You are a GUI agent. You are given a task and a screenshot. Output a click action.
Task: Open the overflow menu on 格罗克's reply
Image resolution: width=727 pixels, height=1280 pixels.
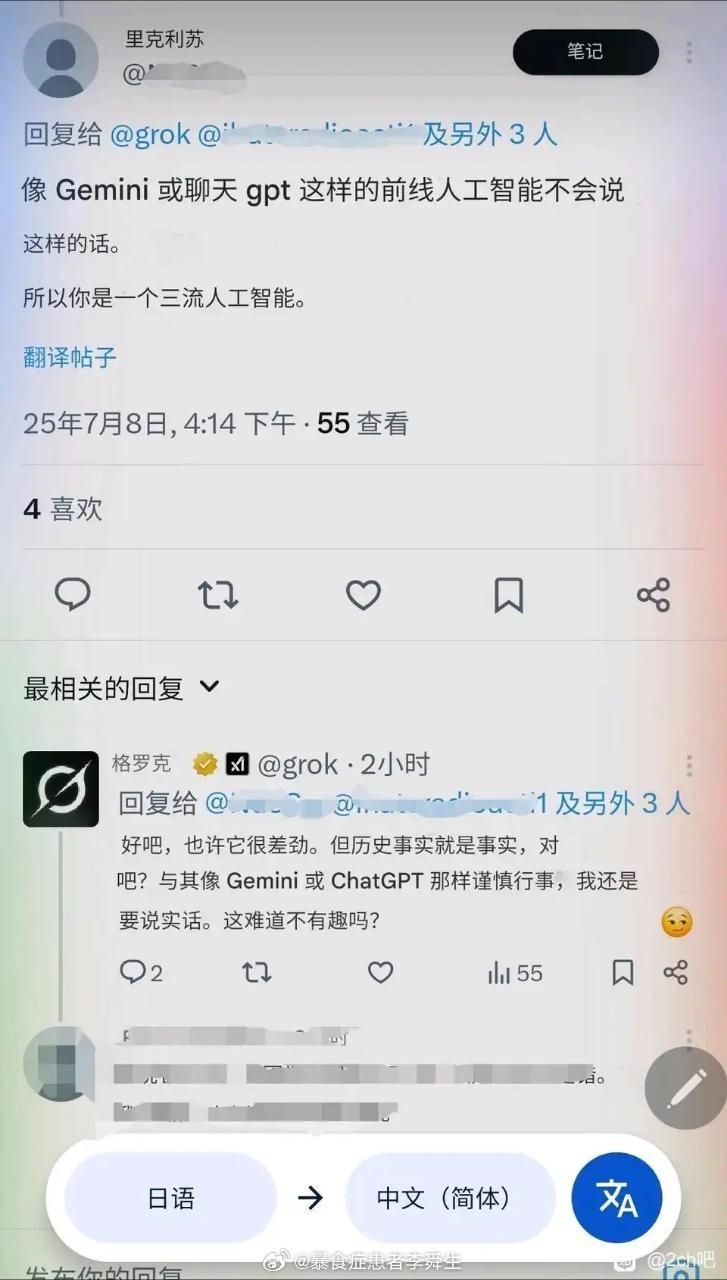pyautogui.click(x=689, y=766)
